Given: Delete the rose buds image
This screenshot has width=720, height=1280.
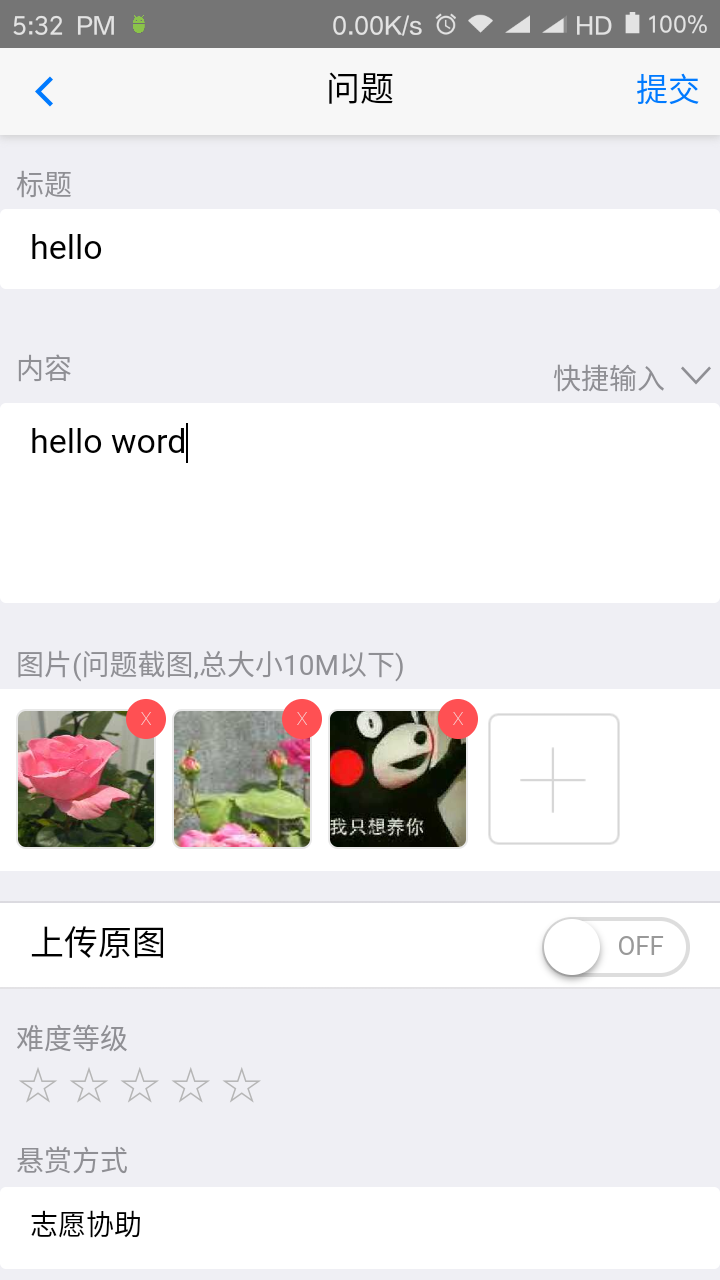Looking at the screenshot, I should click(302, 718).
